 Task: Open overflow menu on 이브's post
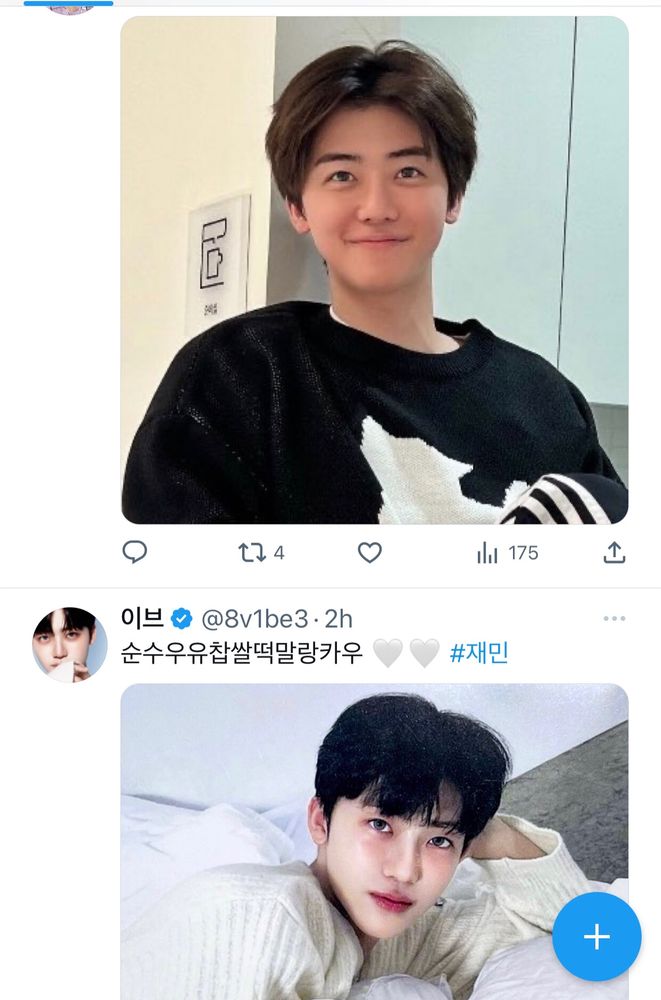[x=614, y=619]
